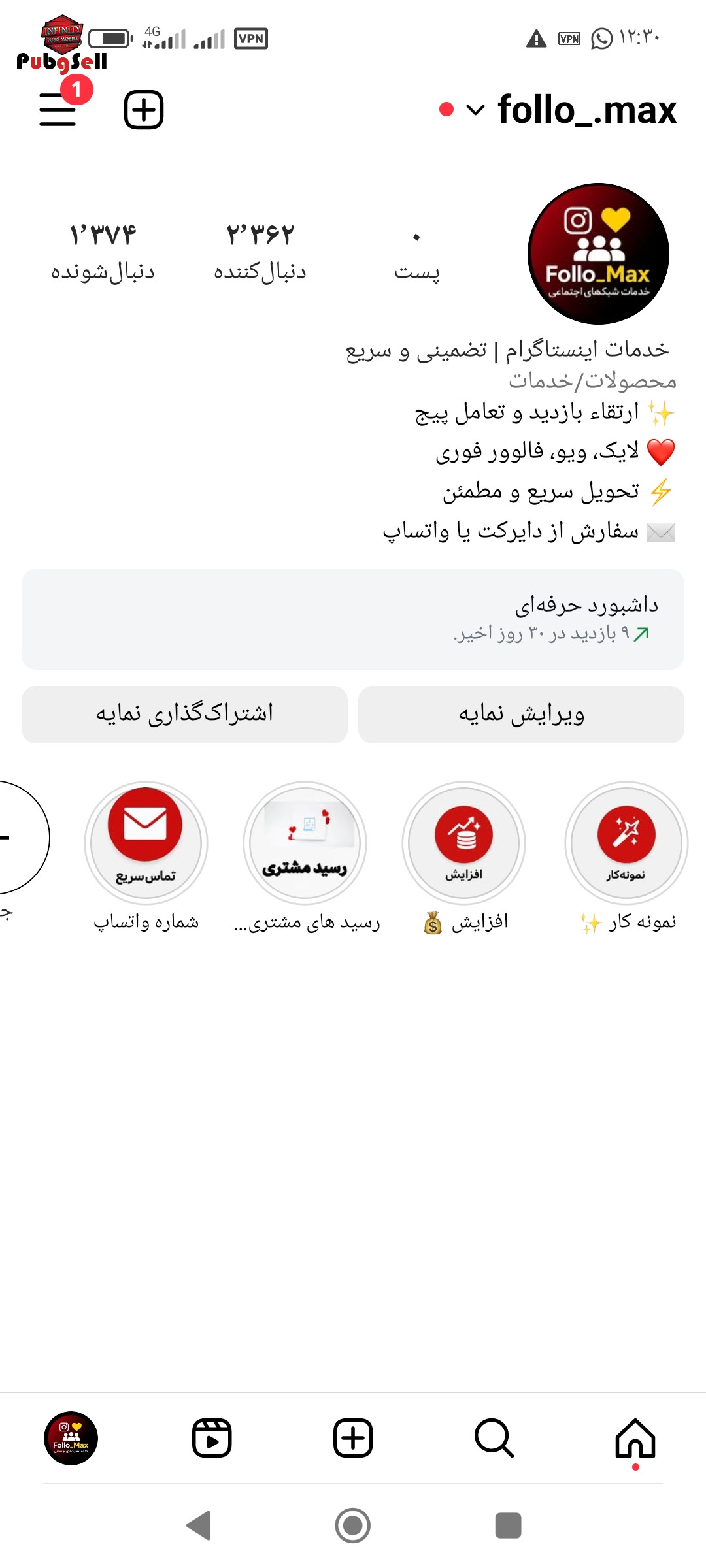
Task: Tap the create new post icon in header
Action: [x=144, y=110]
